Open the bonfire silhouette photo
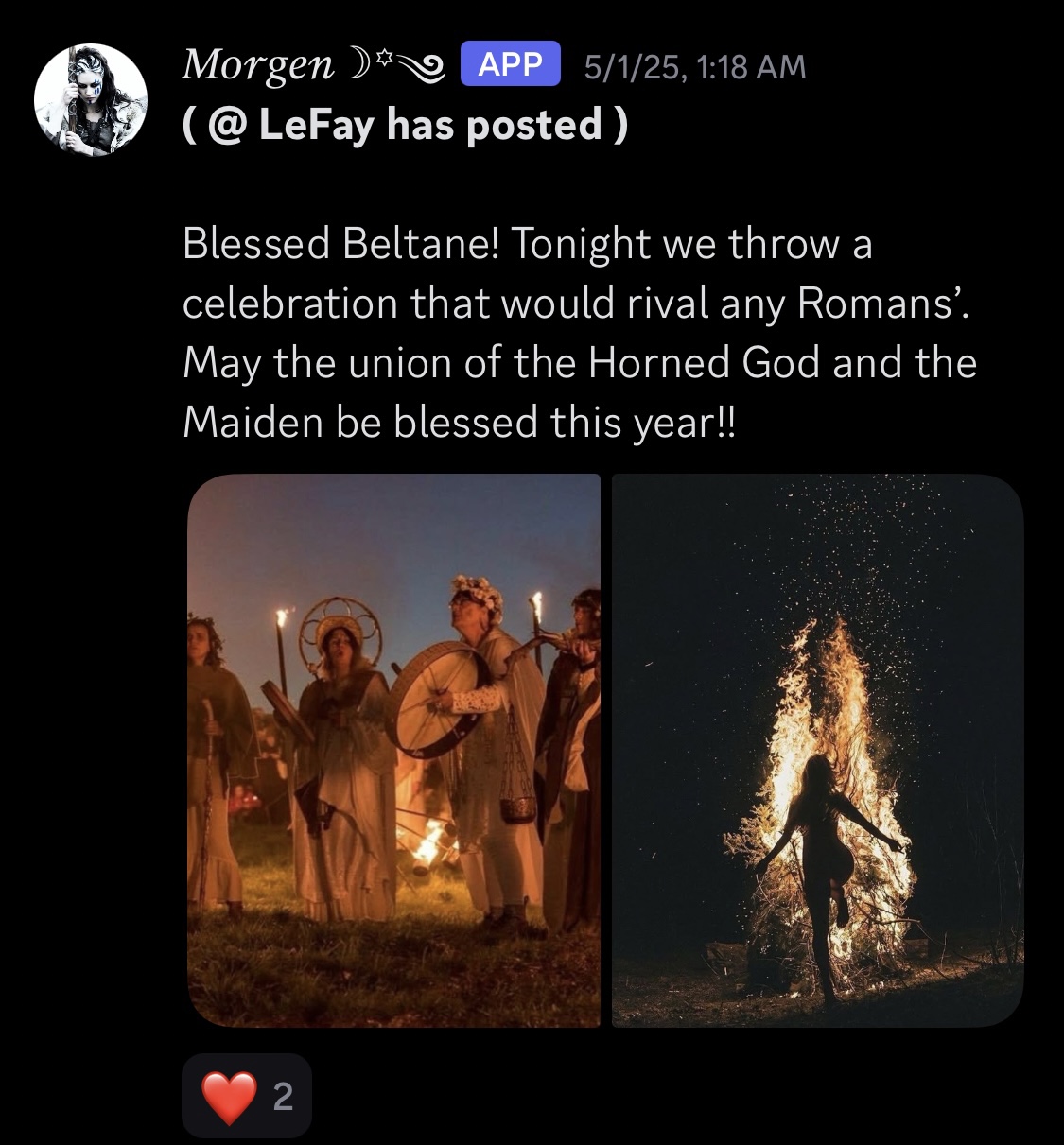The width and height of the screenshot is (1064, 1145). 817,750
